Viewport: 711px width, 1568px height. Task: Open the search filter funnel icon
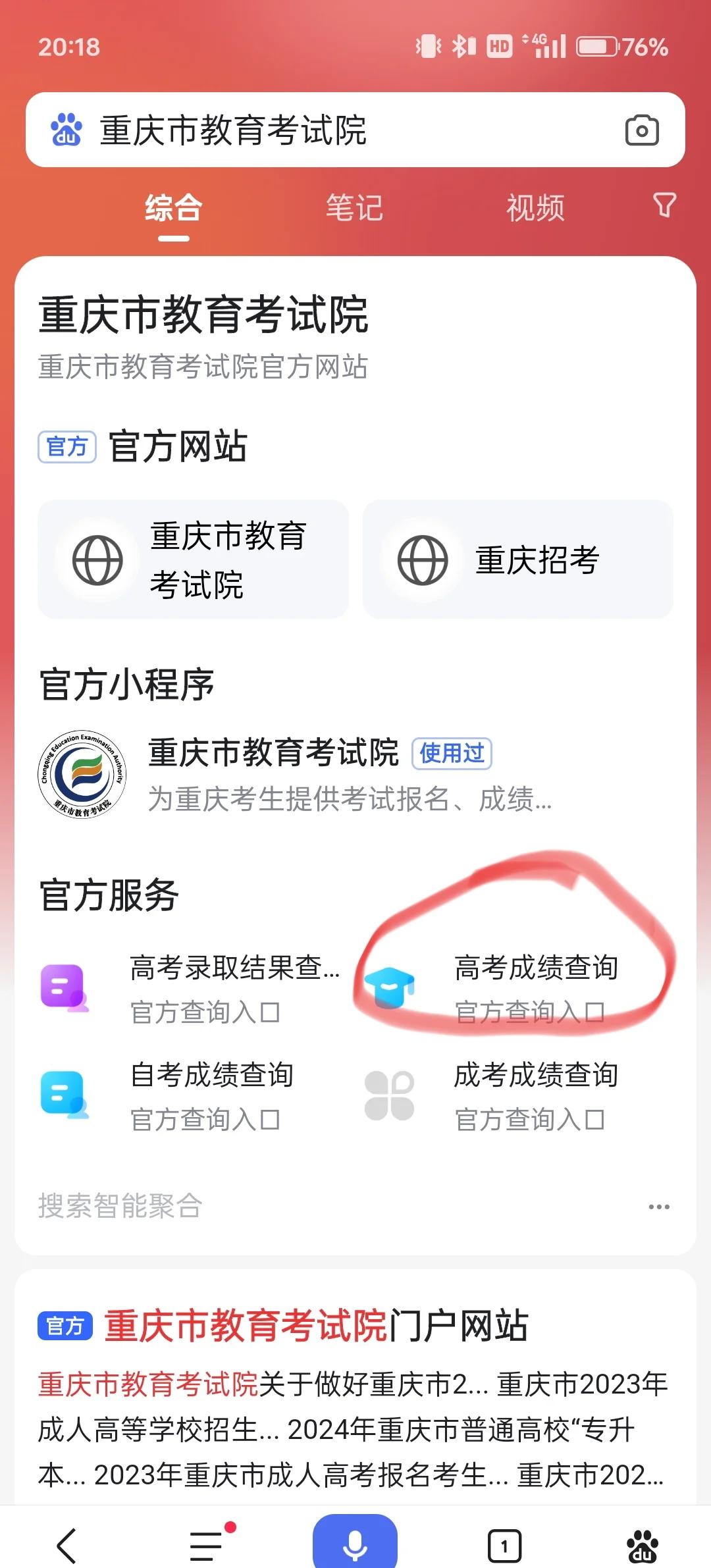(x=664, y=205)
